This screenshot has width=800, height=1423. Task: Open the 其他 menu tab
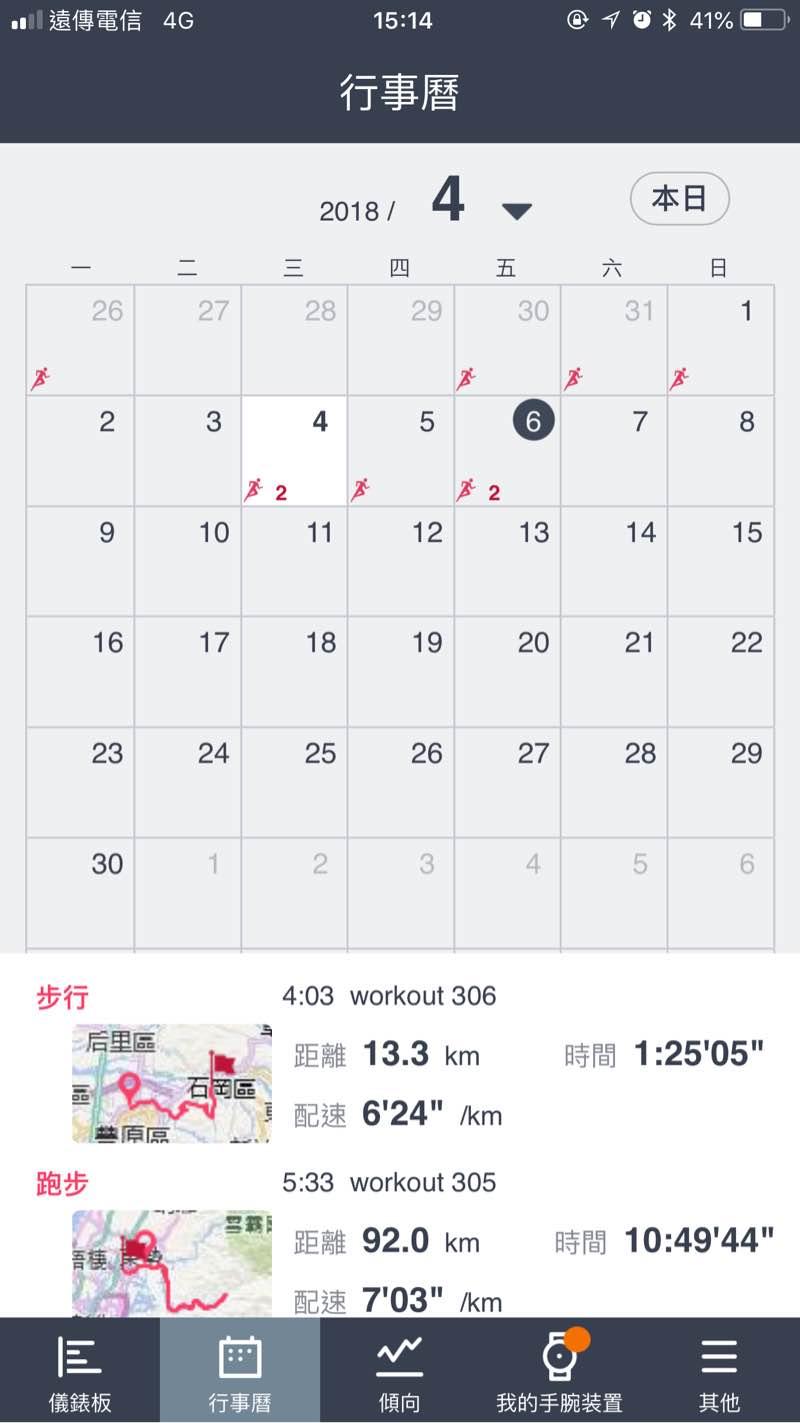pyautogui.click(x=719, y=1372)
